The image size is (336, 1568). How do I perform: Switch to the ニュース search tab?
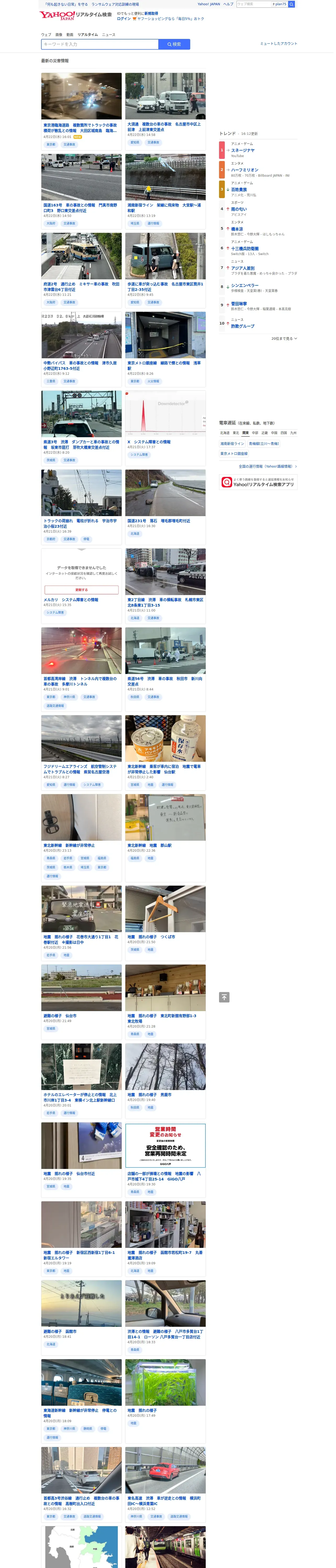click(x=109, y=35)
